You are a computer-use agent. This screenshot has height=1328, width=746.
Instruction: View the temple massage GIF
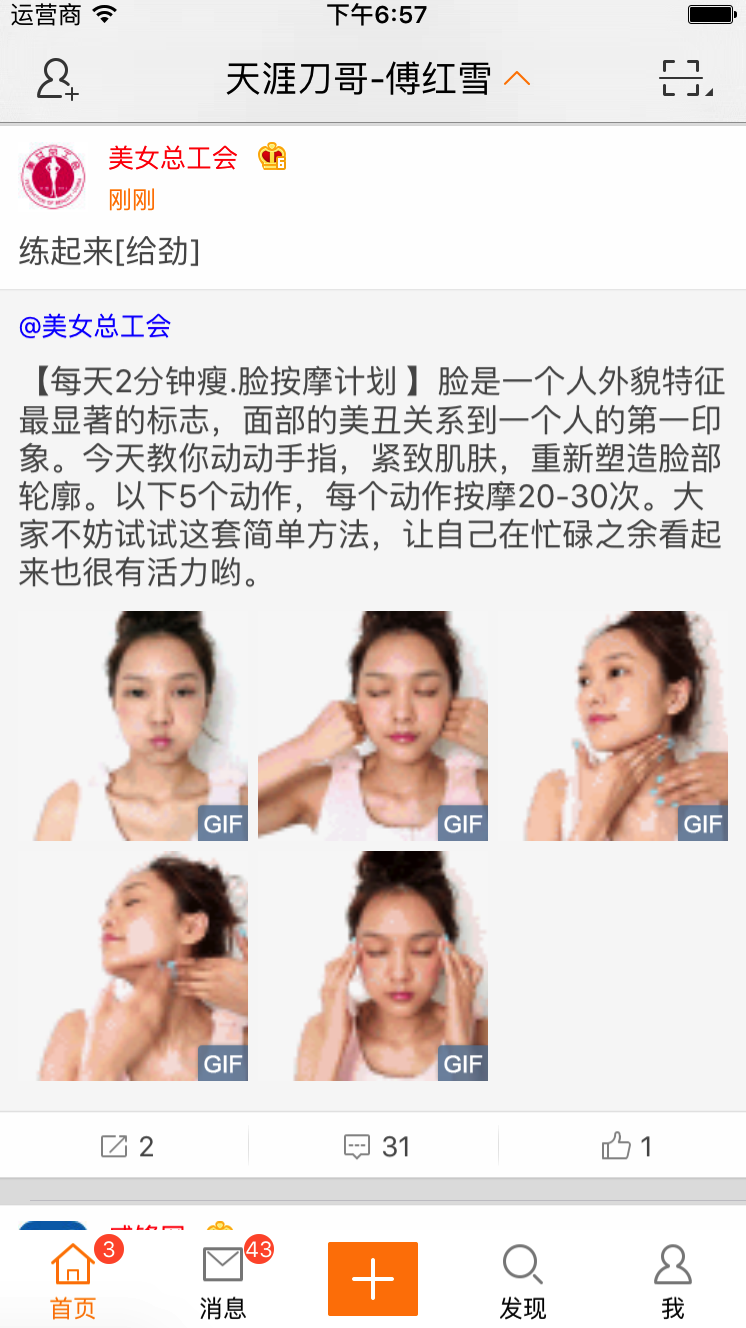373,966
